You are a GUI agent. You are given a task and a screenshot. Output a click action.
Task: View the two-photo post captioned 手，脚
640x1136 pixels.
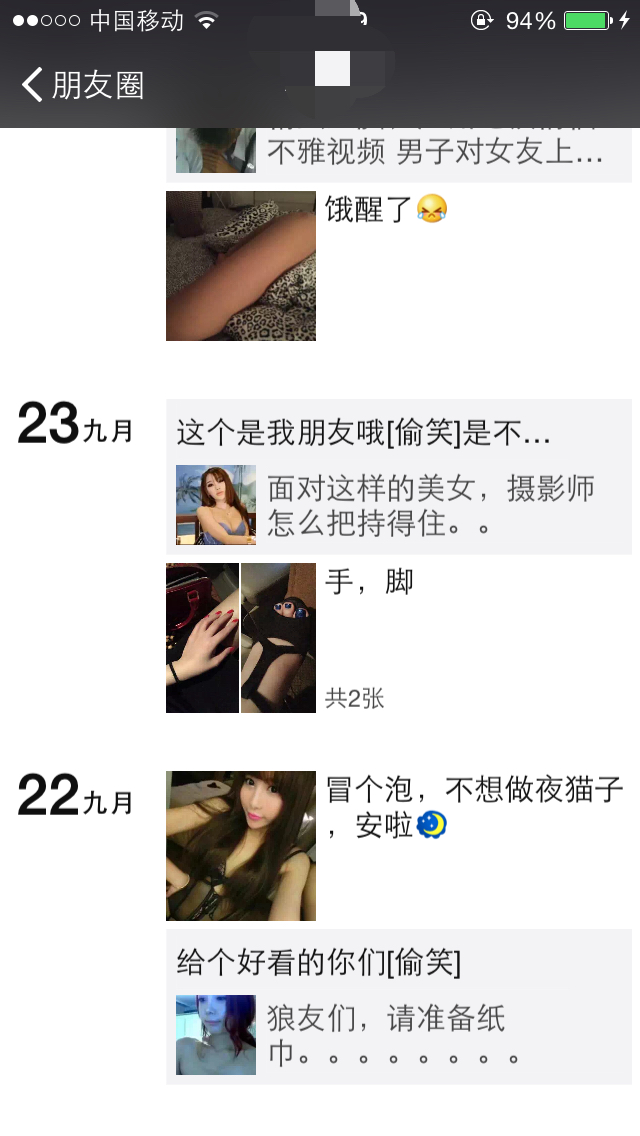click(241, 638)
